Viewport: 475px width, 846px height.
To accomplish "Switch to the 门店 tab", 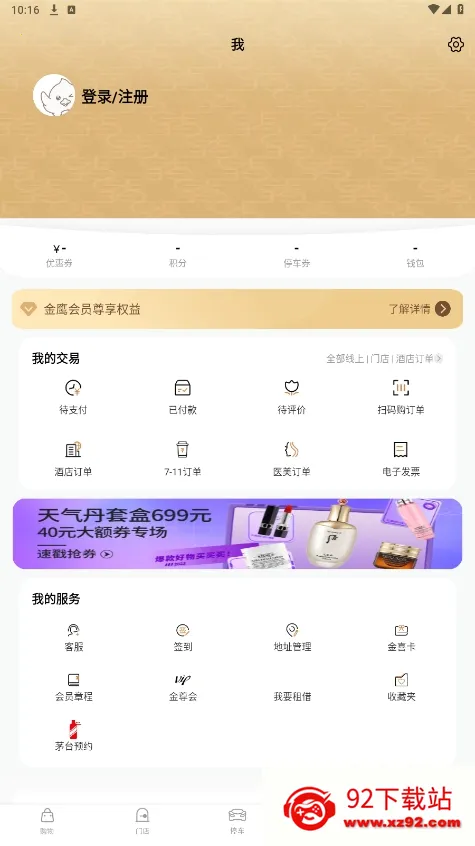I will [142, 821].
